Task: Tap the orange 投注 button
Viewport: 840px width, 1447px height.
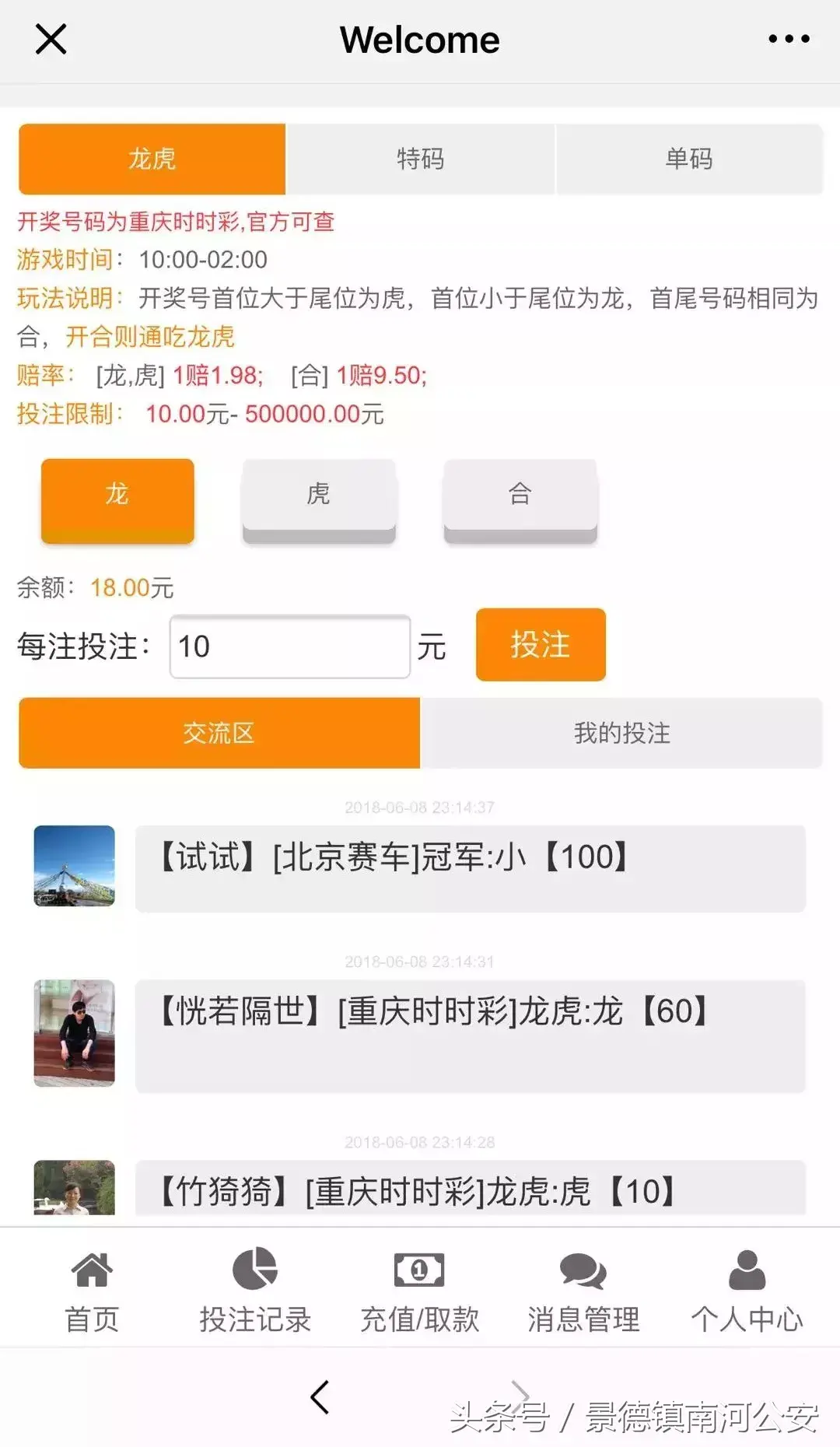Action: pos(541,645)
